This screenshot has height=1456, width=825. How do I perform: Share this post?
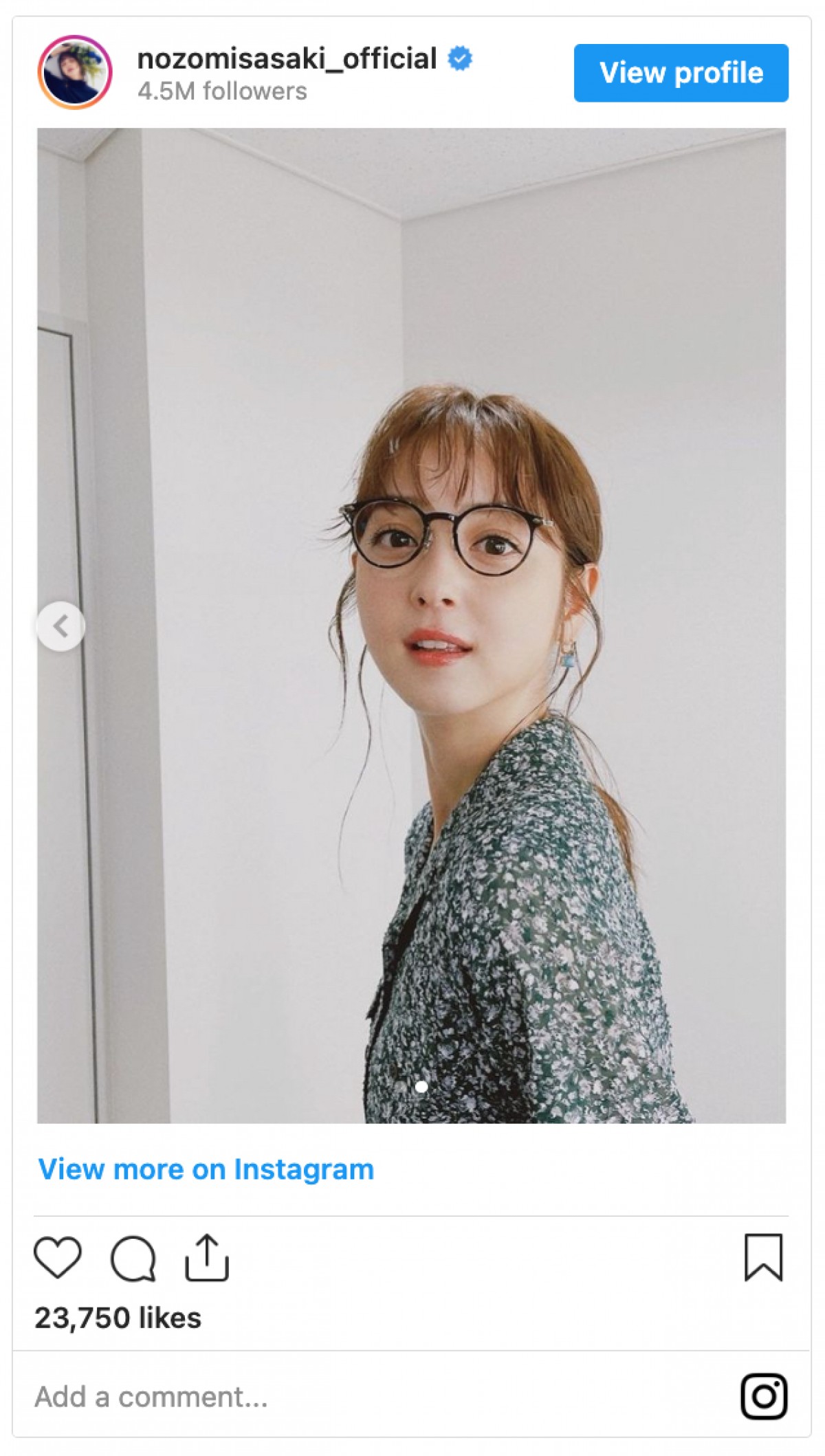coord(206,1257)
